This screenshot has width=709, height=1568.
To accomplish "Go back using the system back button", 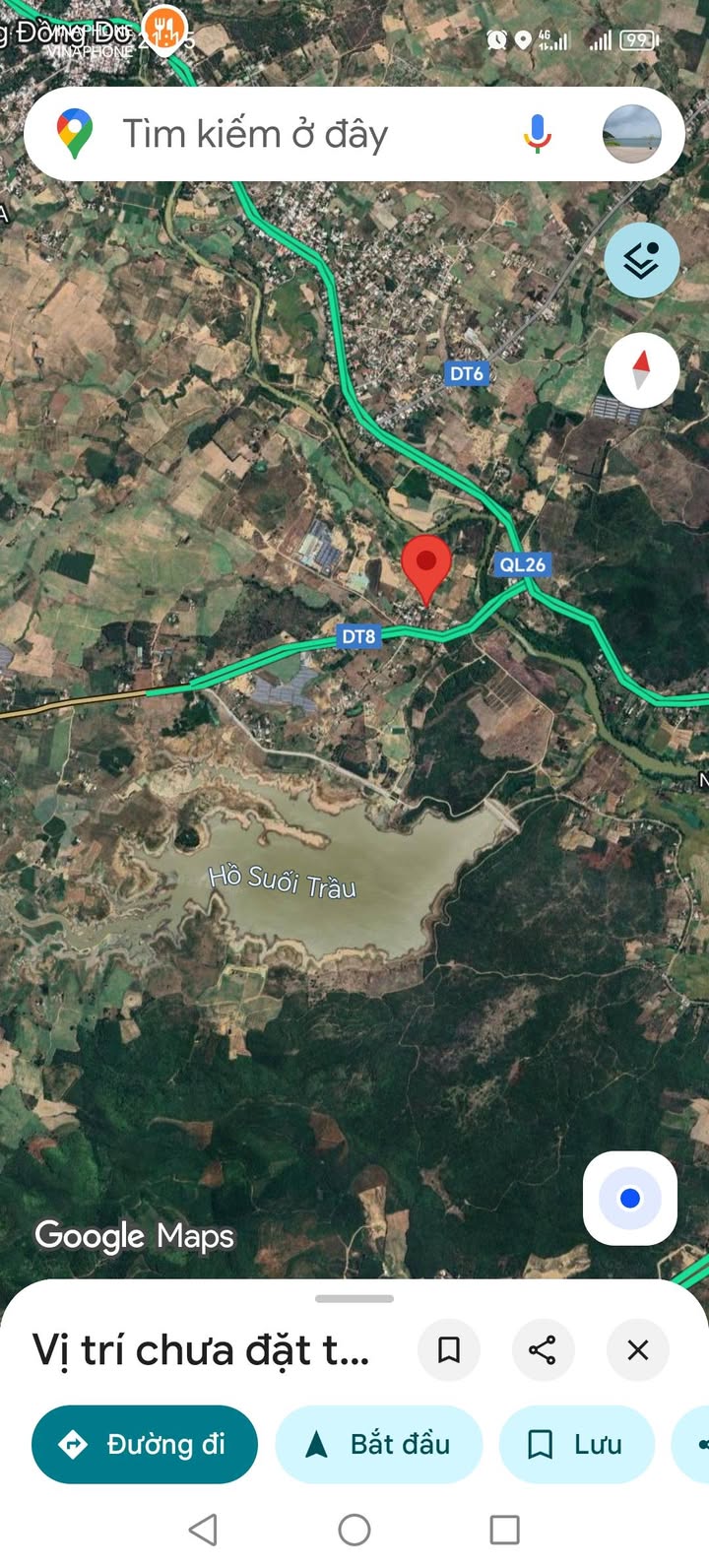I will [x=203, y=1530].
